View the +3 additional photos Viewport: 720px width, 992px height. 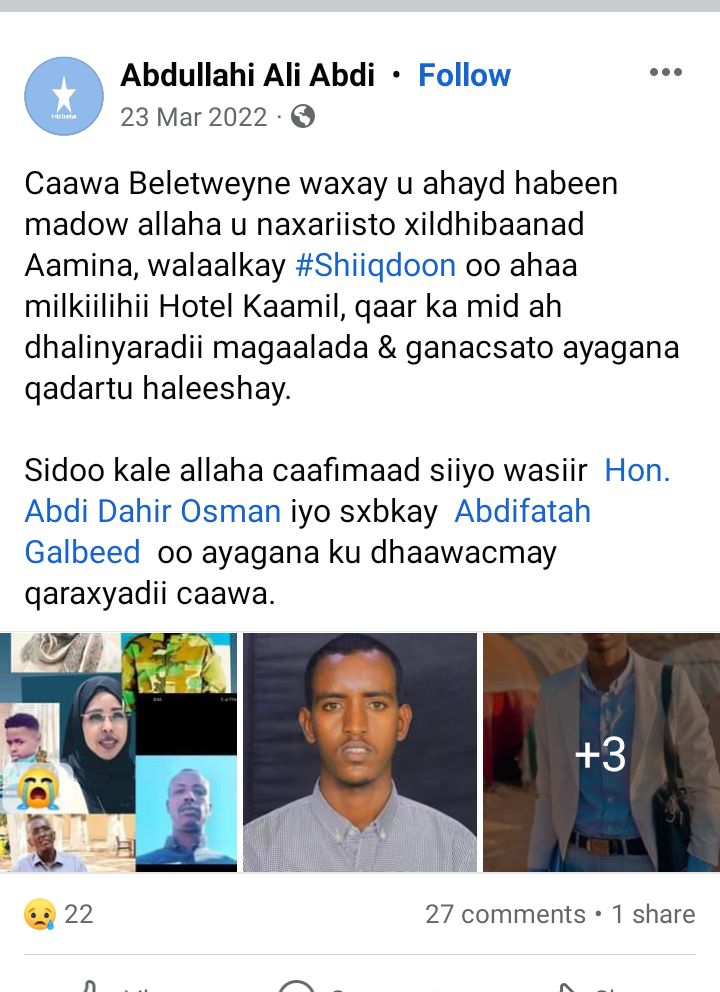(x=601, y=752)
